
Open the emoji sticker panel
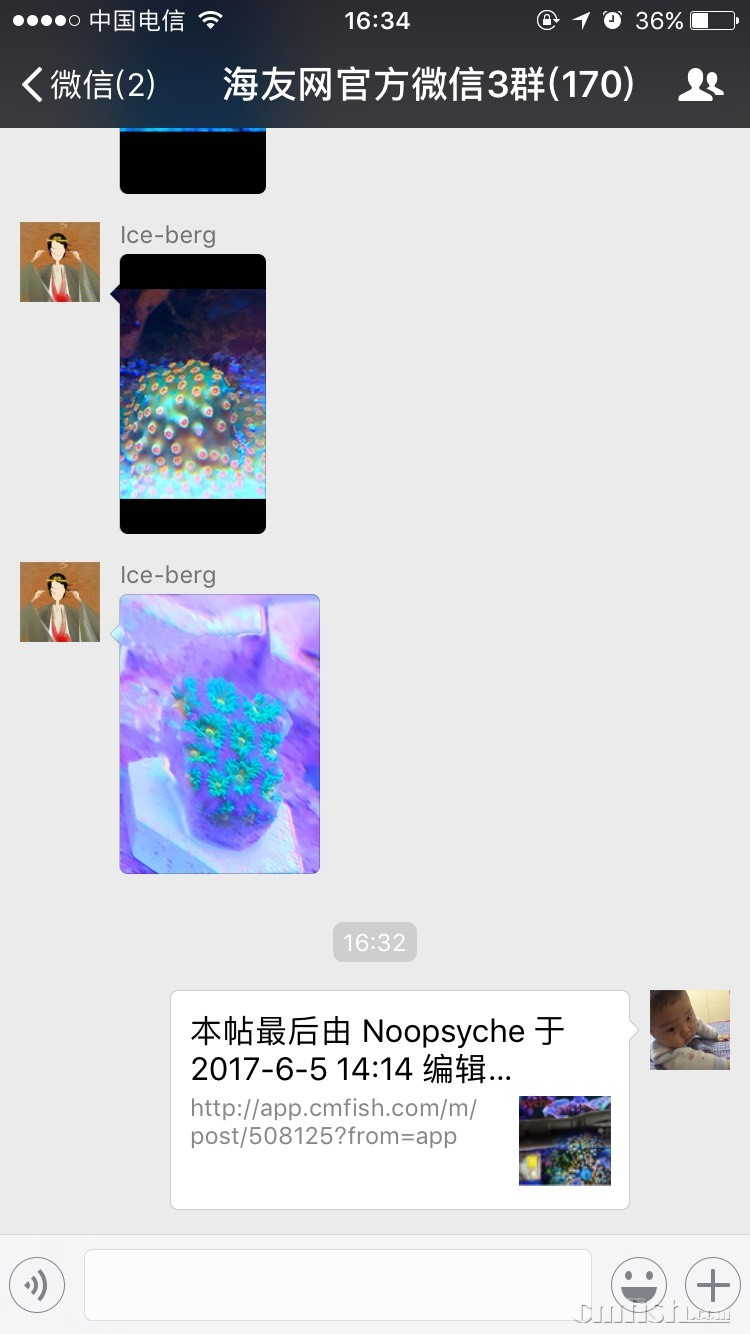639,1284
